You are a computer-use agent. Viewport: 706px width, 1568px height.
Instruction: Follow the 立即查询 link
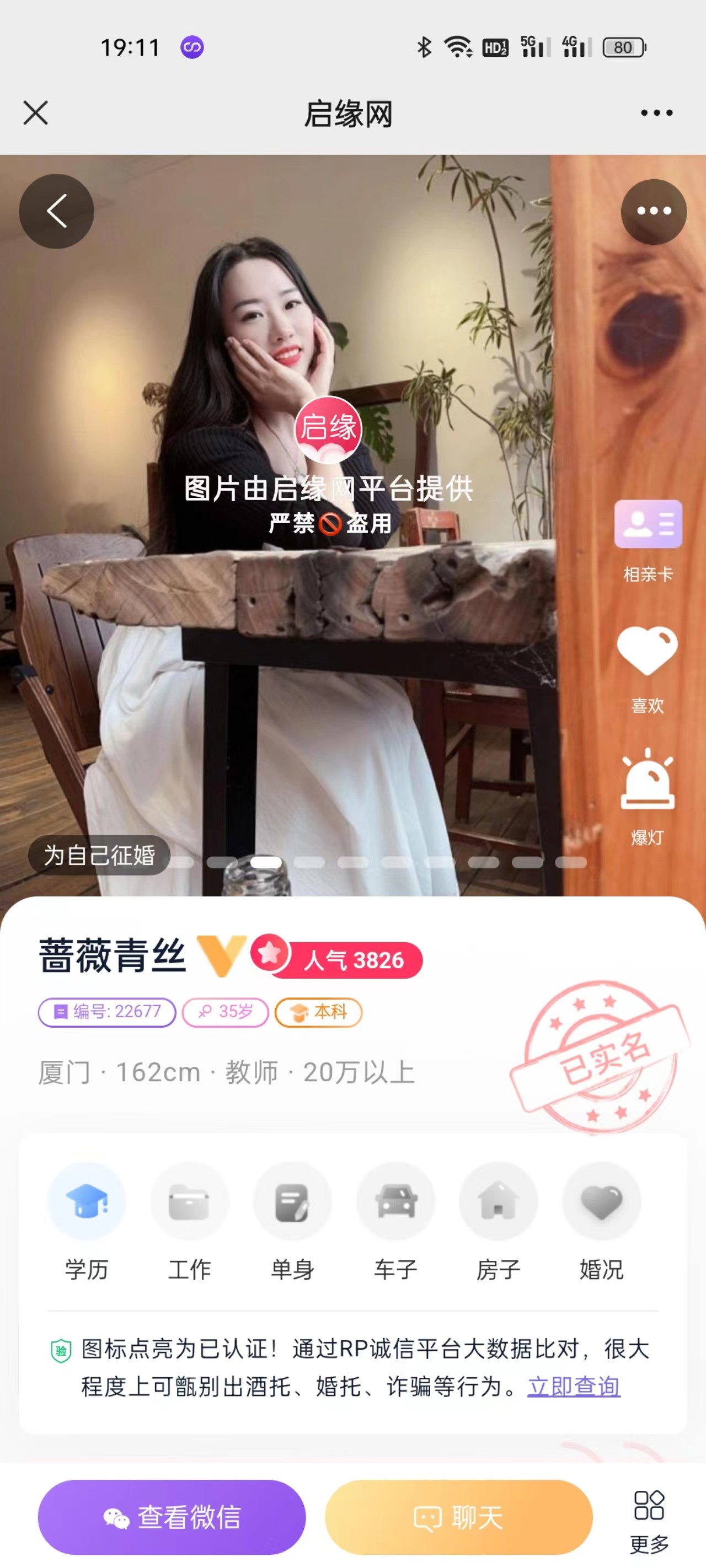[x=573, y=1387]
